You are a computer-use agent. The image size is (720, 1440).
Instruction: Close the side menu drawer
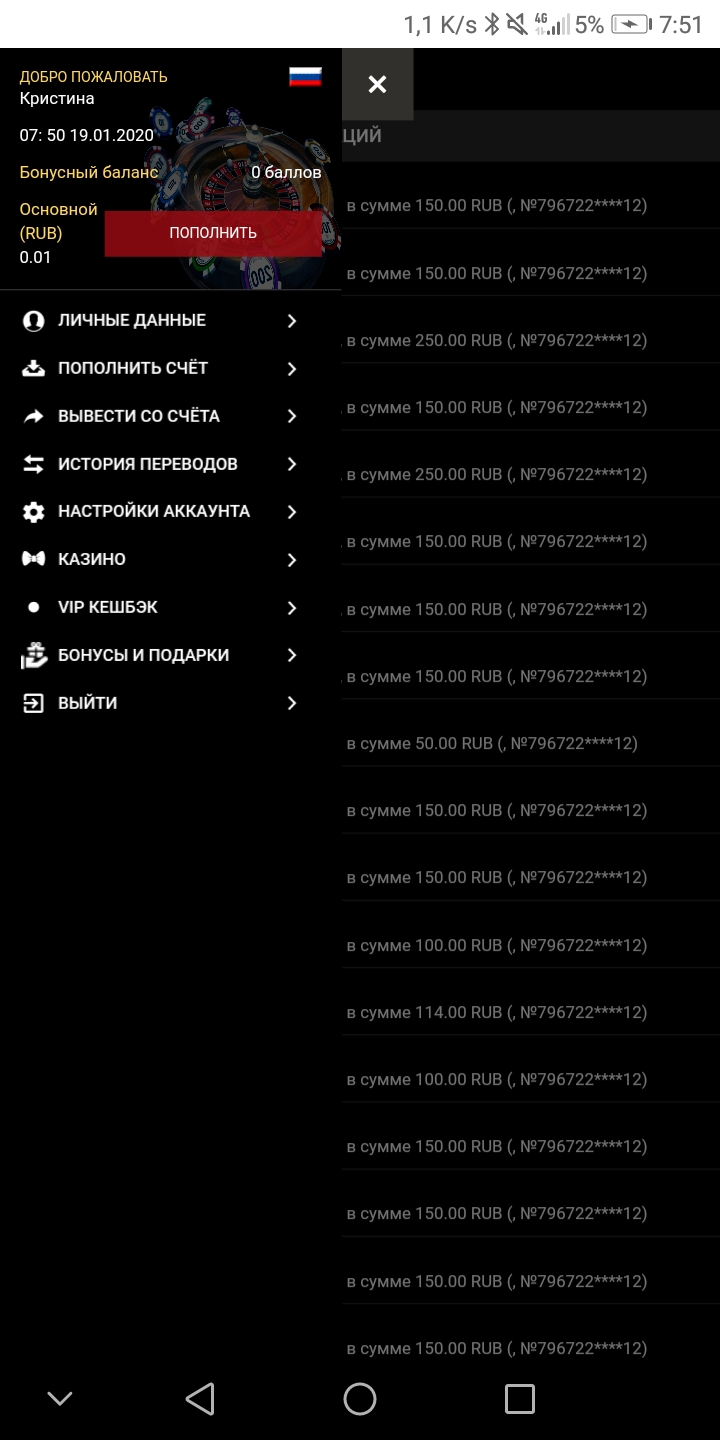(x=377, y=84)
